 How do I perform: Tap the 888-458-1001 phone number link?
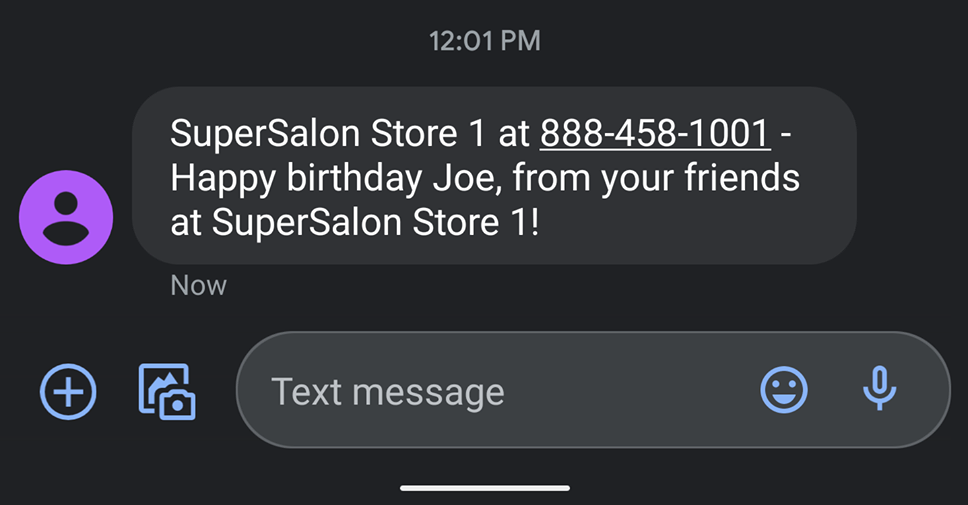[x=654, y=132]
